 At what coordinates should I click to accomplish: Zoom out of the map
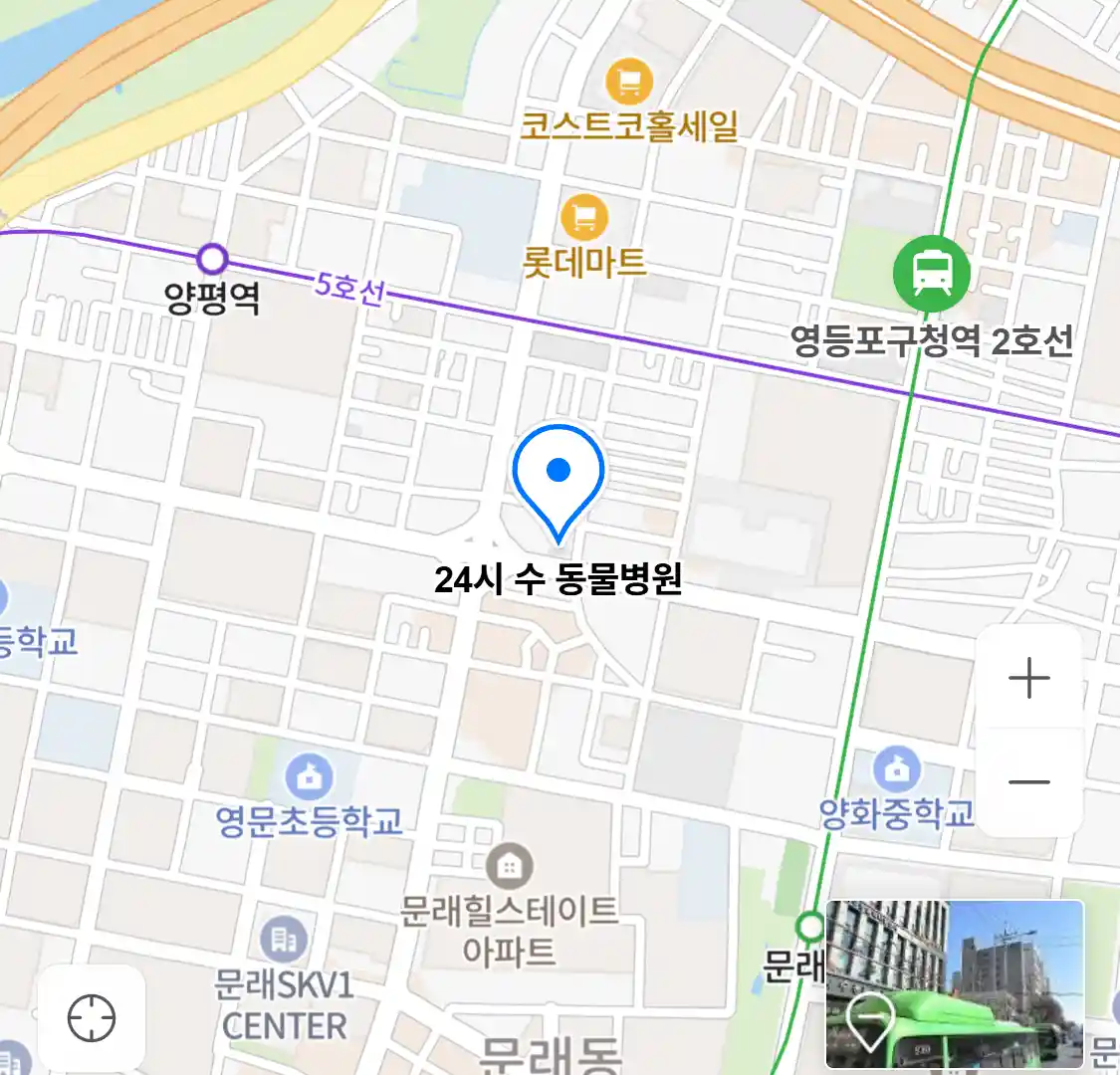tap(1028, 781)
